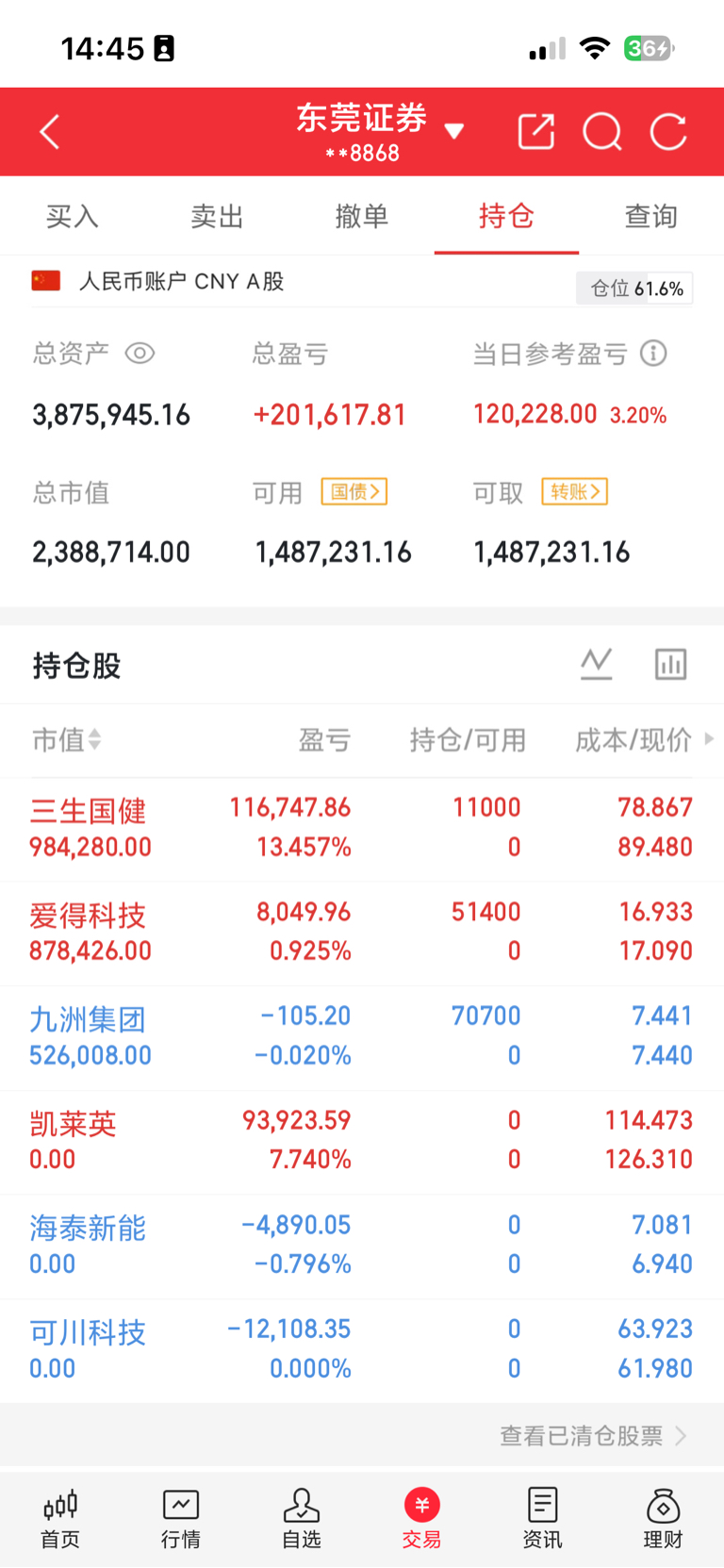Refresh the holdings data

coord(668,131)
